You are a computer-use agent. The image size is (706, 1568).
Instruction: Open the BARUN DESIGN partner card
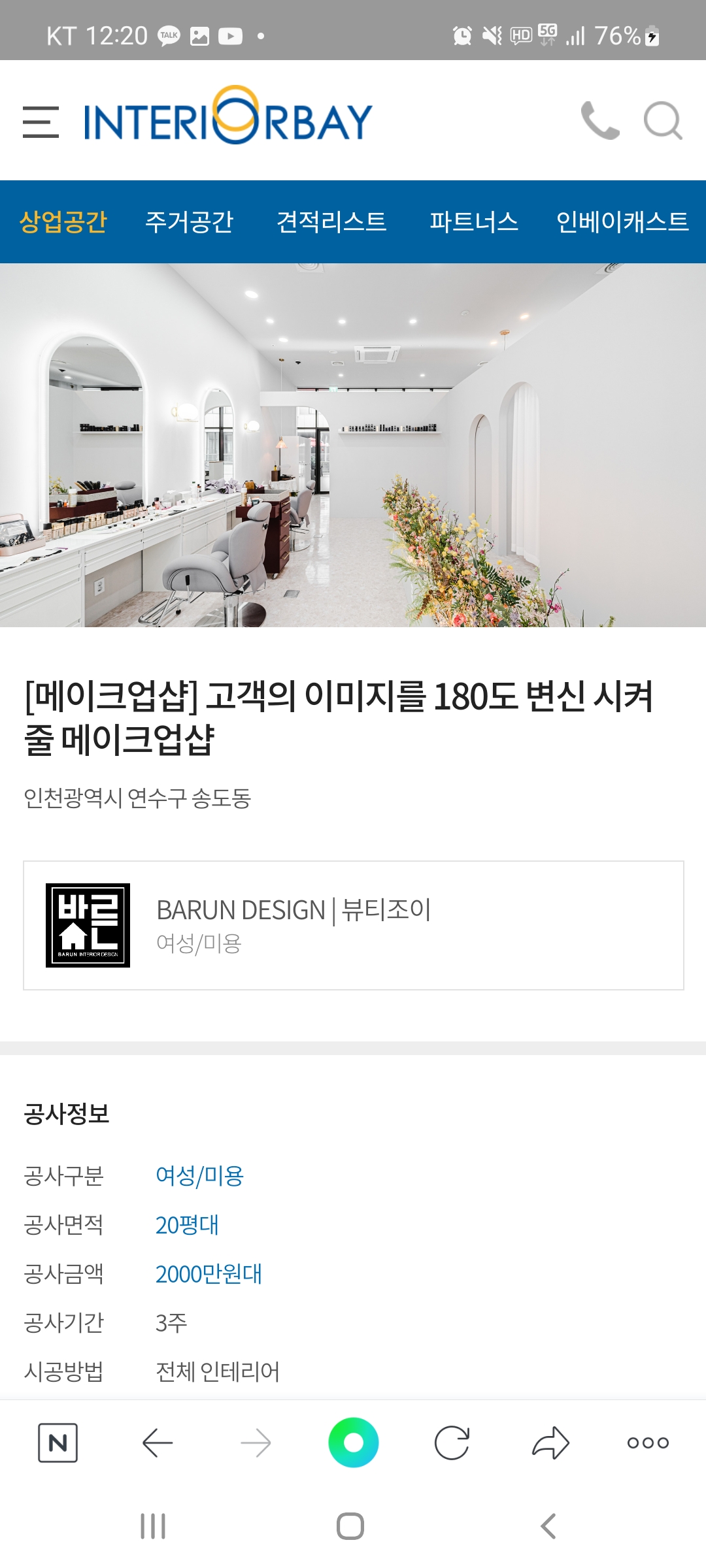pos(353,925)
